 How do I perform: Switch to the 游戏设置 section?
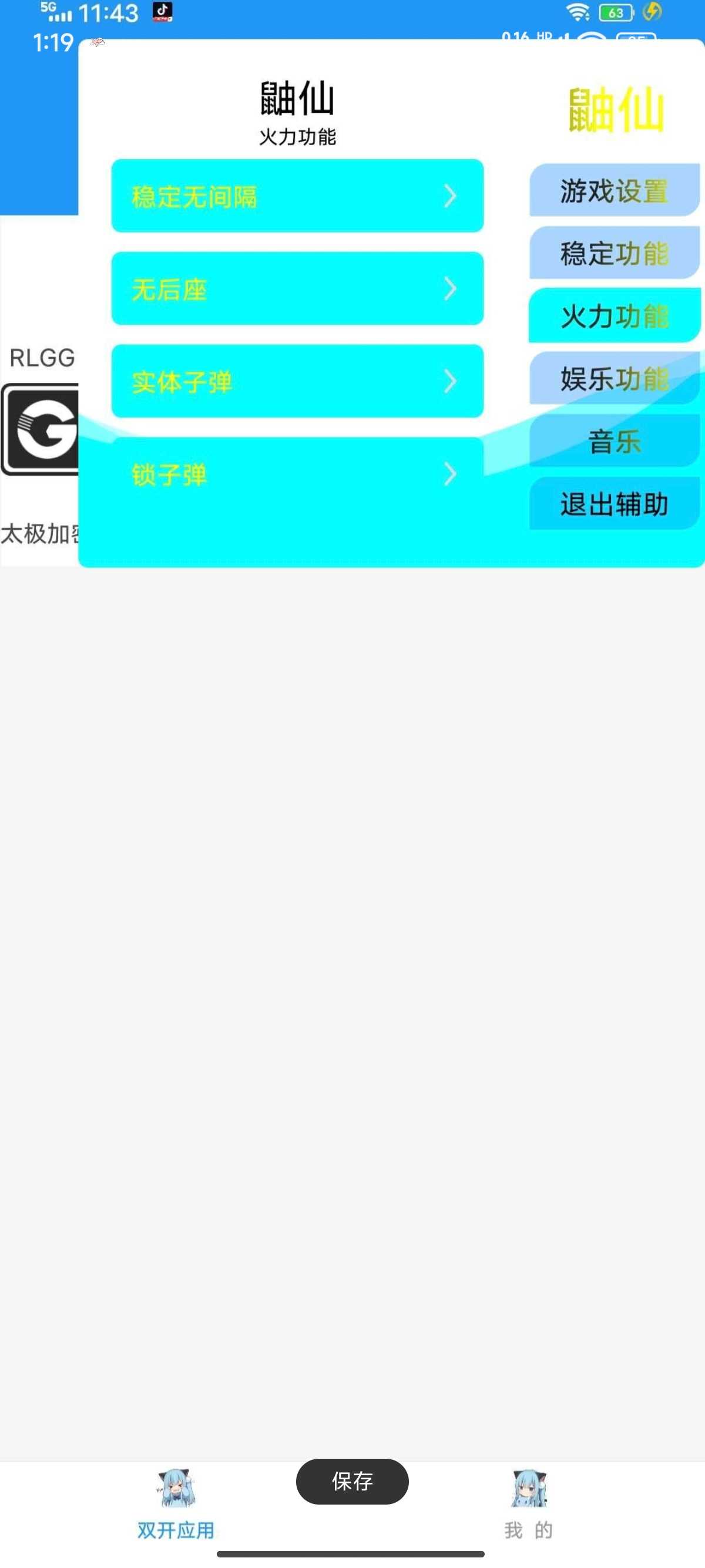pyautogui.click(x=614, y=190)
